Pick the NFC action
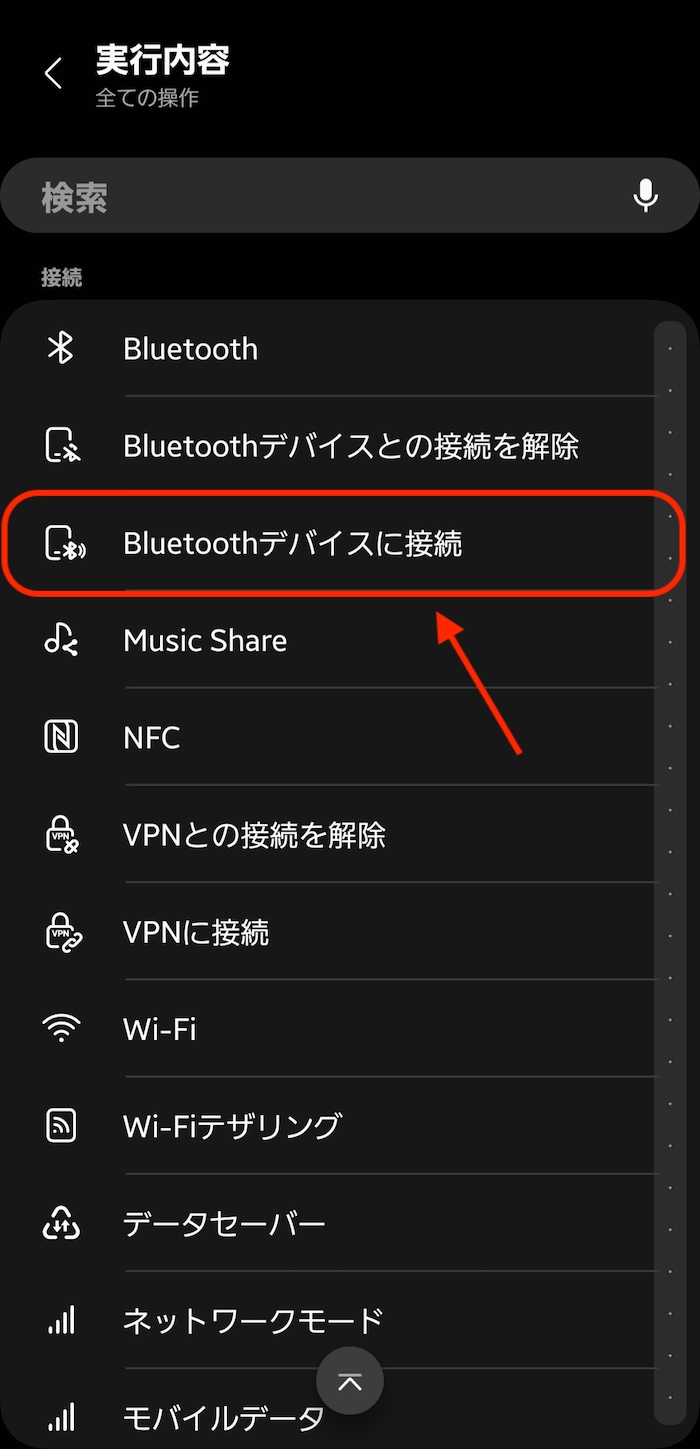The width and height of the screenshot is (700, 1449). pos(330,738)
